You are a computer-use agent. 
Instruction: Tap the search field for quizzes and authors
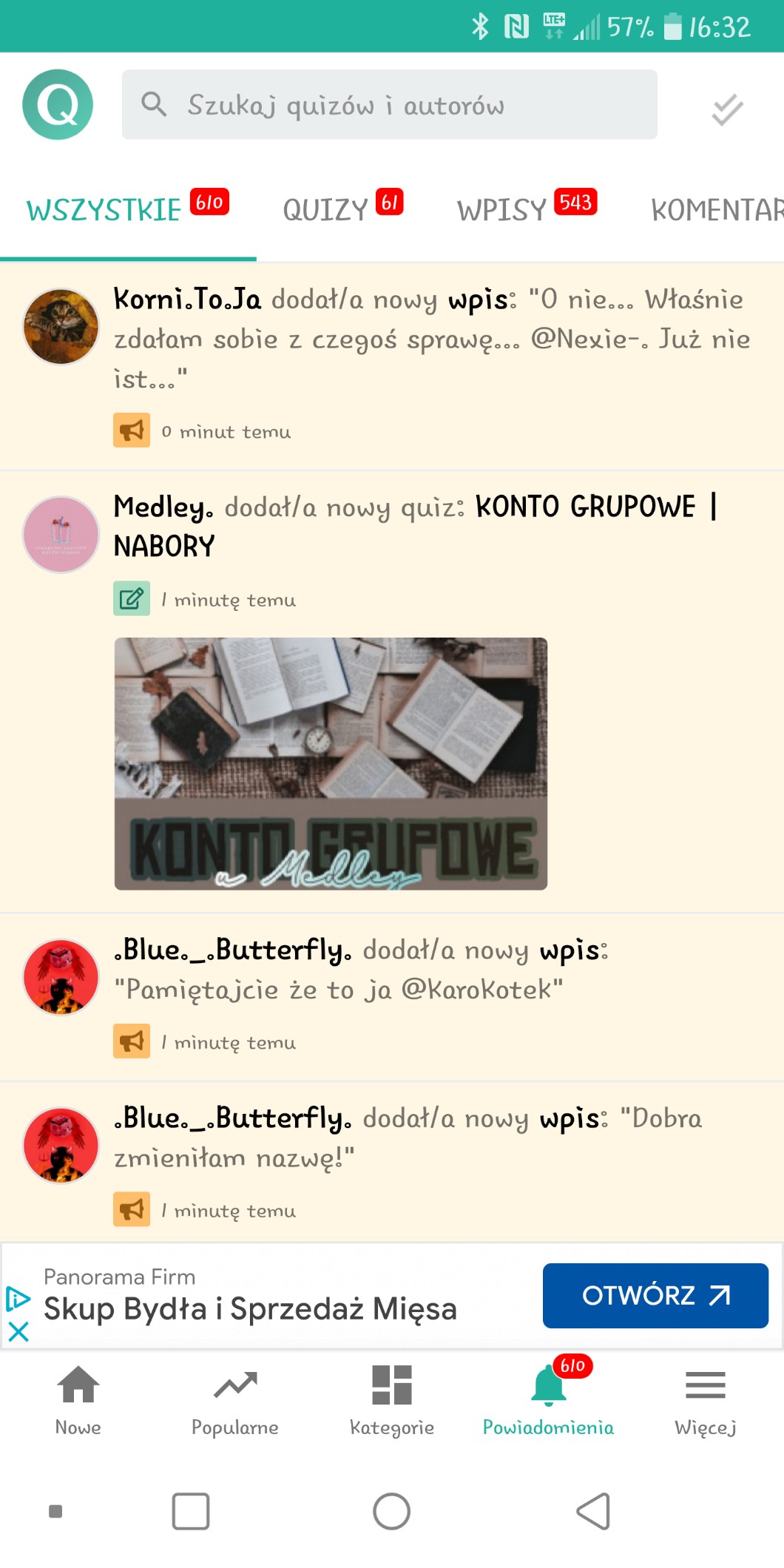(389, 105)
